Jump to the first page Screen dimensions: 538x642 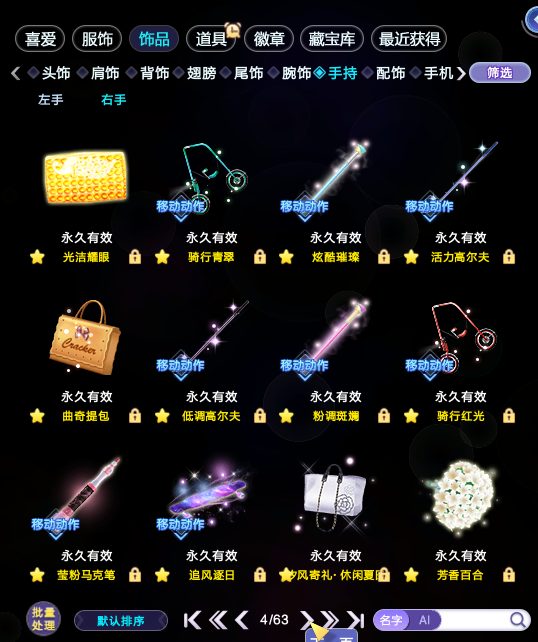pos(192,620)
